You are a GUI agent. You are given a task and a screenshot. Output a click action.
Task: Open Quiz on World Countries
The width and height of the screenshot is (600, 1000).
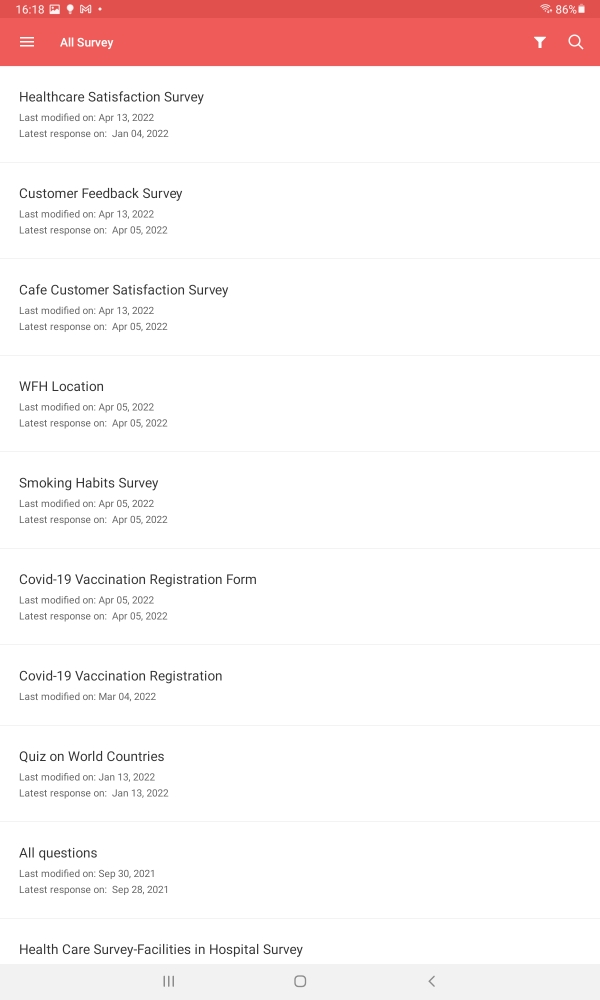pyautogui.click(x=300, y=774)
